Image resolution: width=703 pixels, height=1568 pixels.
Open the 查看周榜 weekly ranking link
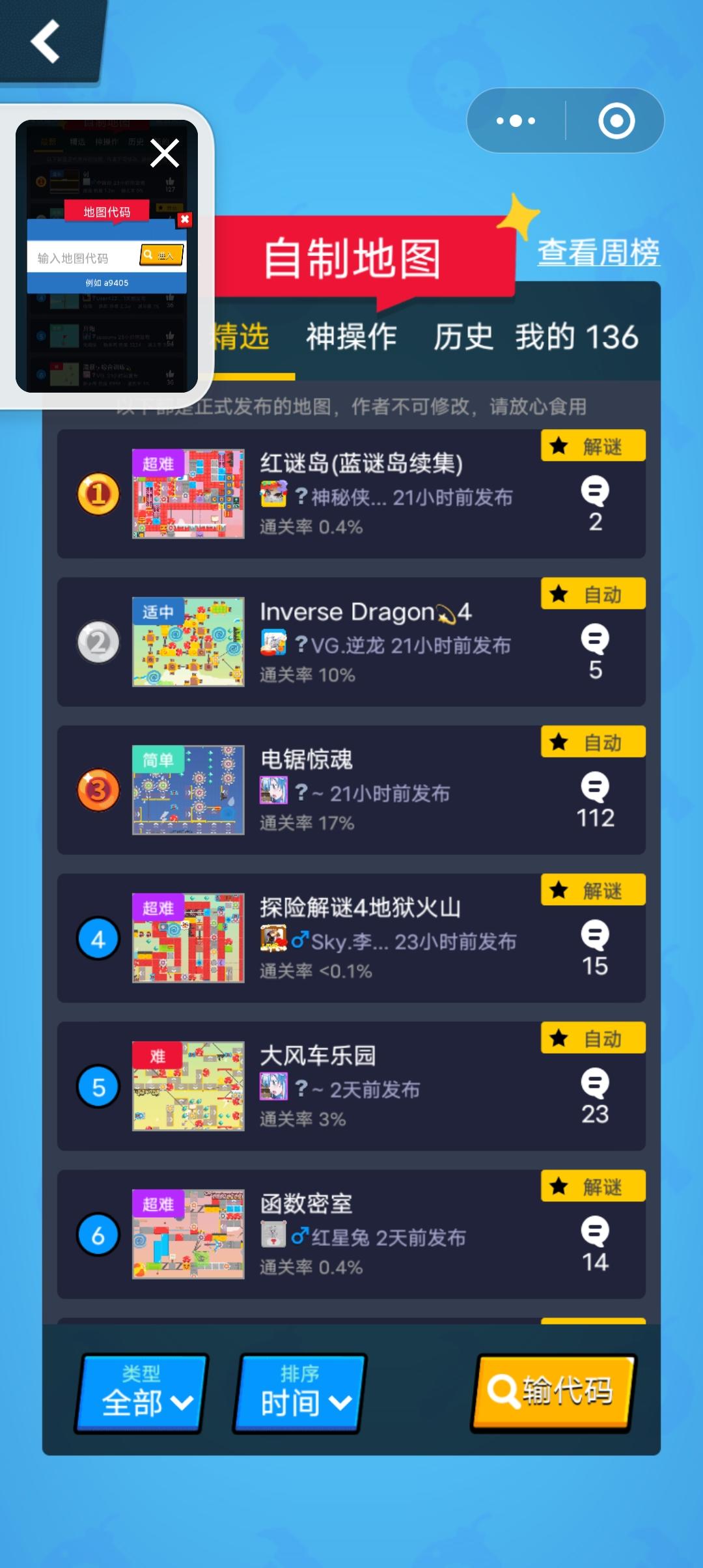(x=598, y=252)
